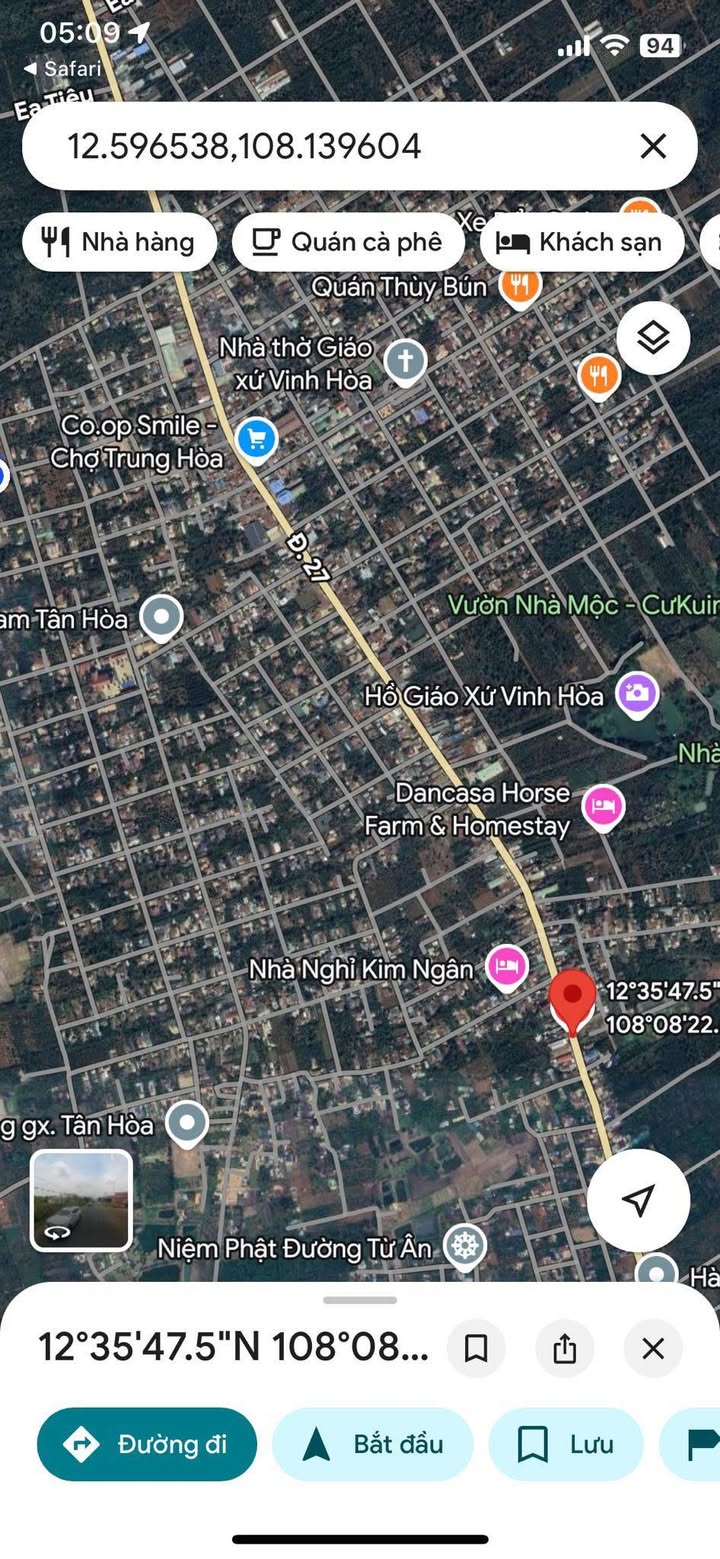Open Nhà thờ Giáo xứ Vinh Hòa marker
Viewport: 720px width, 1559px height.
click(x=405, y=362)
